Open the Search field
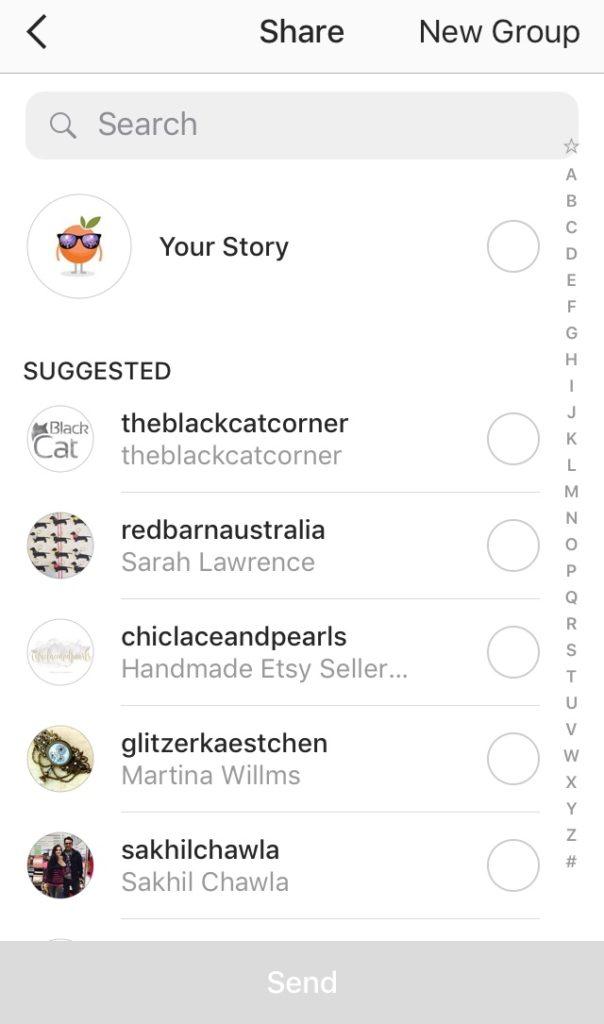Viewport: 604px width, 1024px height. coord(300,125)
